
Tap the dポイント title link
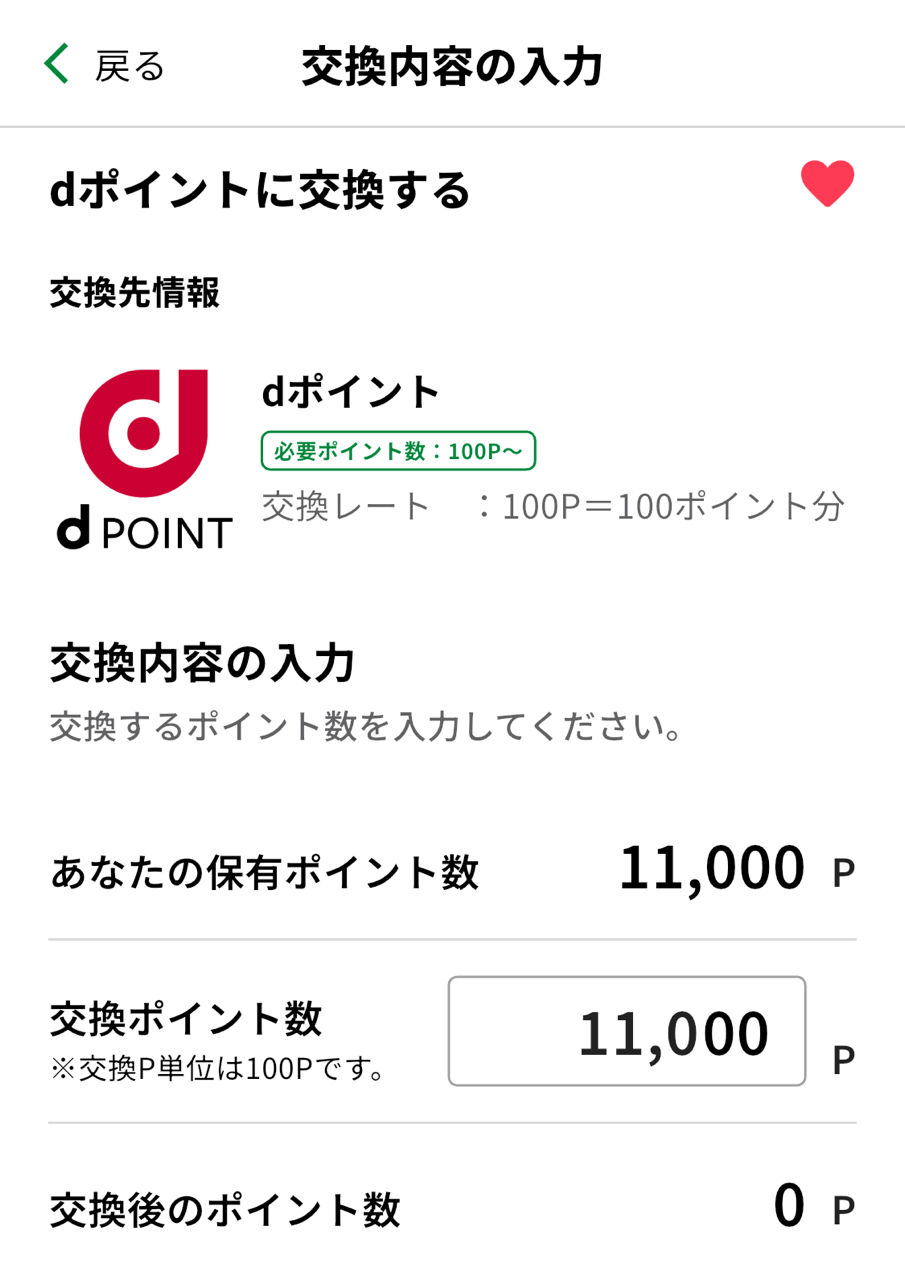pos(348,391)
